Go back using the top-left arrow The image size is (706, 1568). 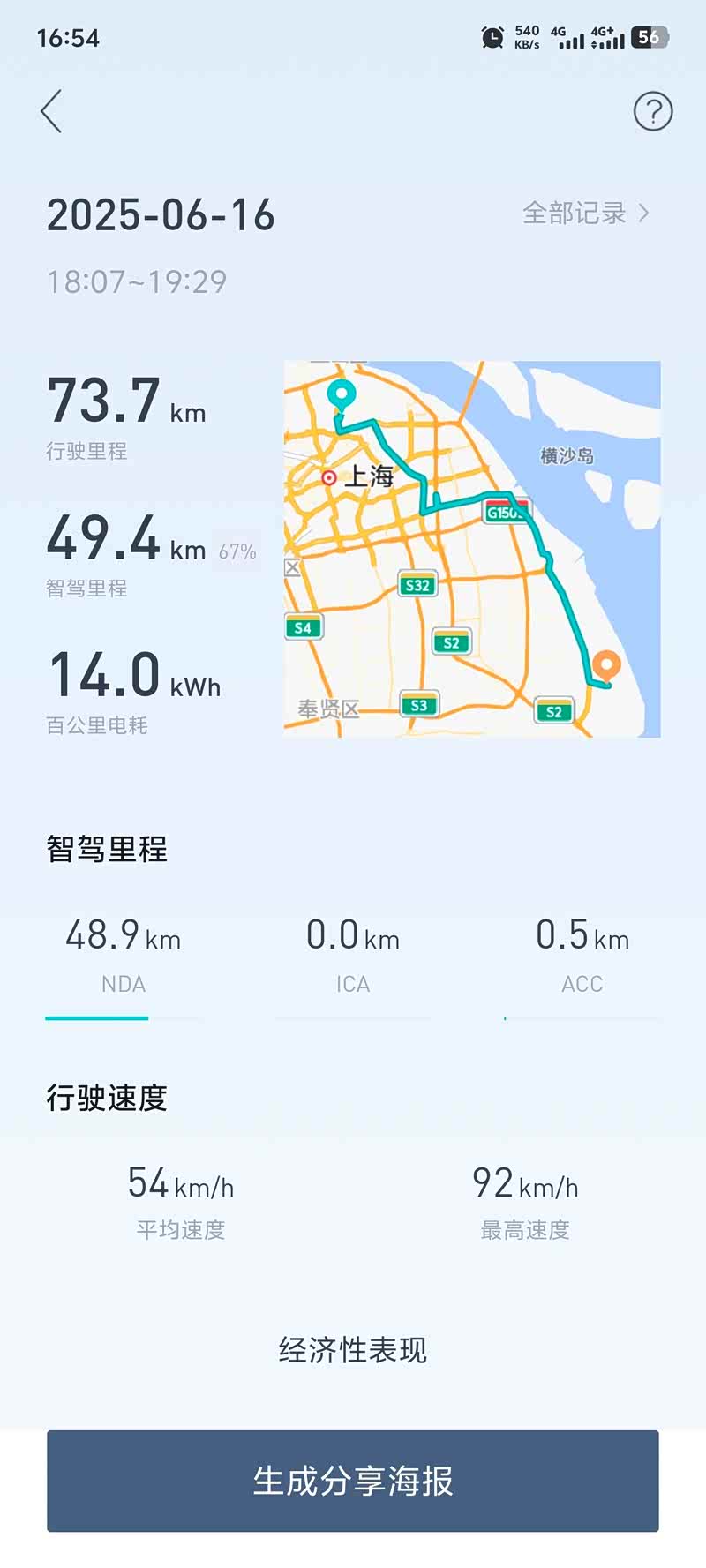[51, 111]
